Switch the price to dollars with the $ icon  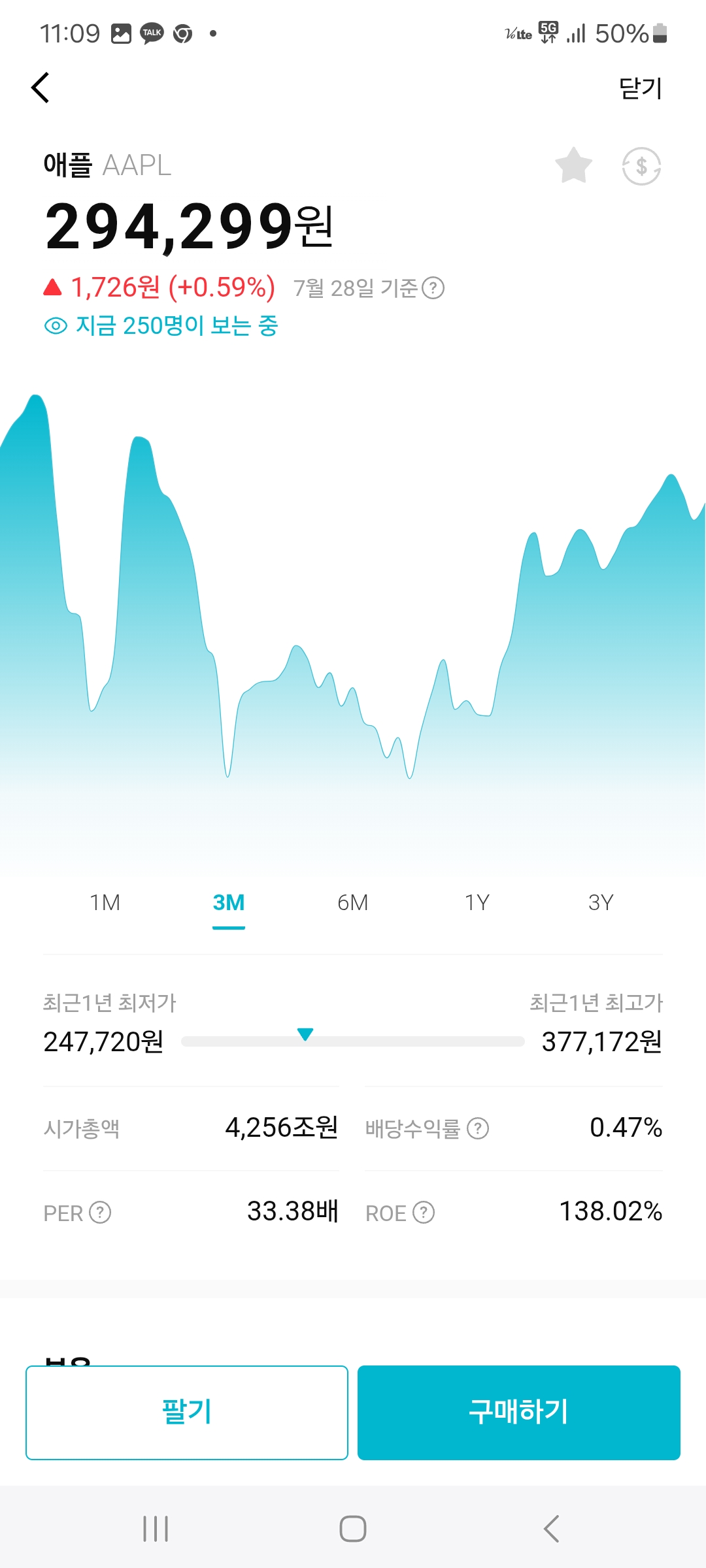[641, 166]
